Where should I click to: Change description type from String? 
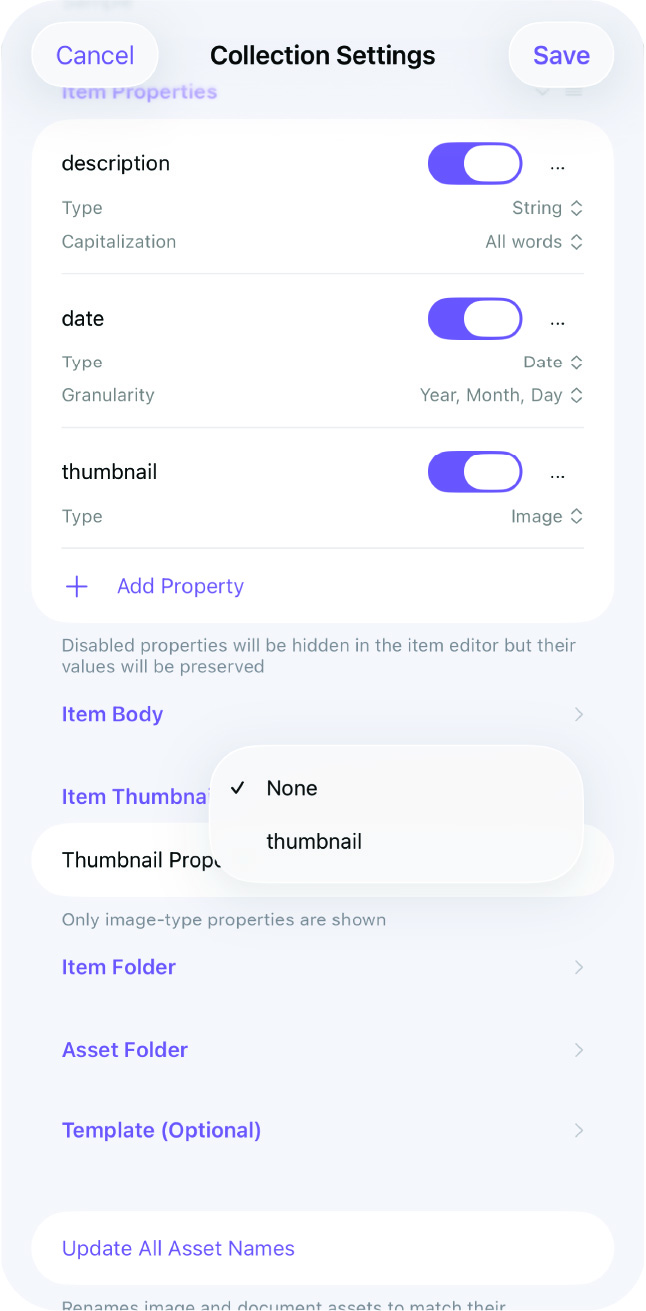point(546,208)
